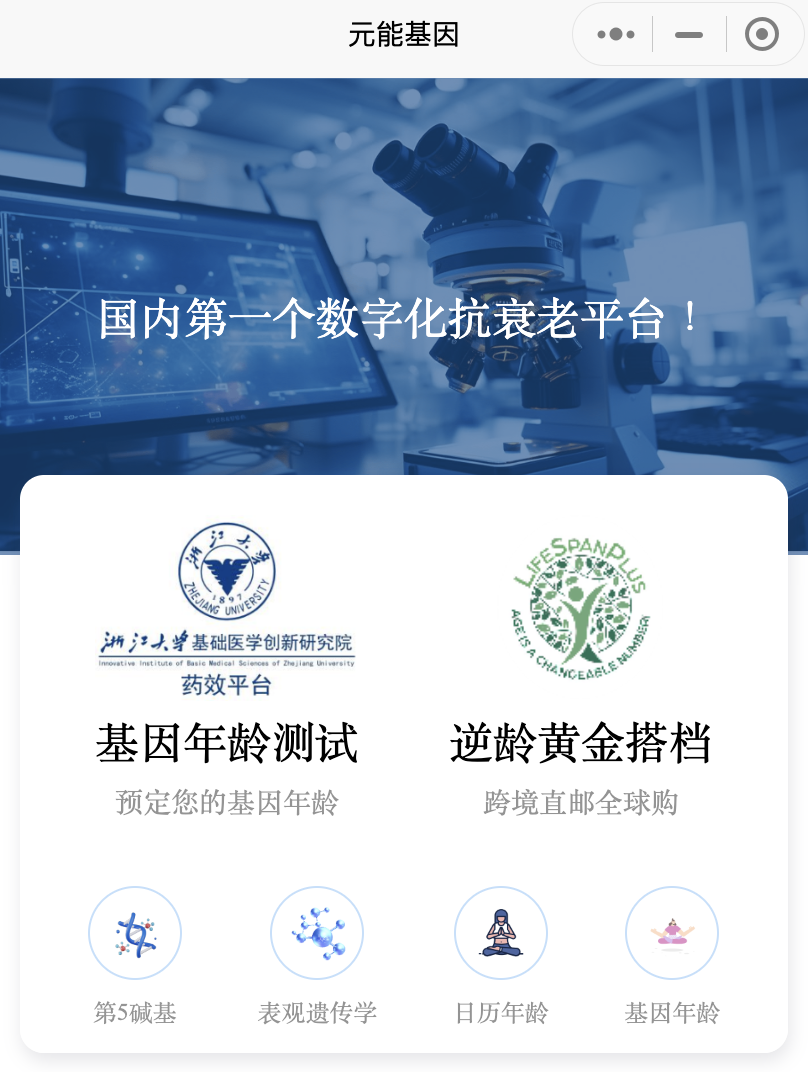Open 逆龄黄金搭档 card
Viewport: 808px width, 1072px height.
click(x=580, y=743)
